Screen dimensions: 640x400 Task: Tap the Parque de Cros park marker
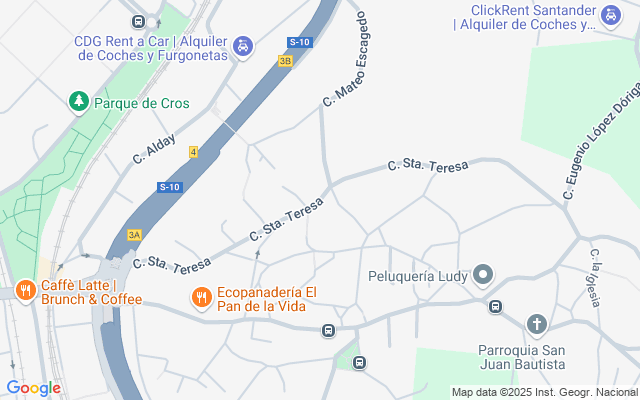click(79, 102)
